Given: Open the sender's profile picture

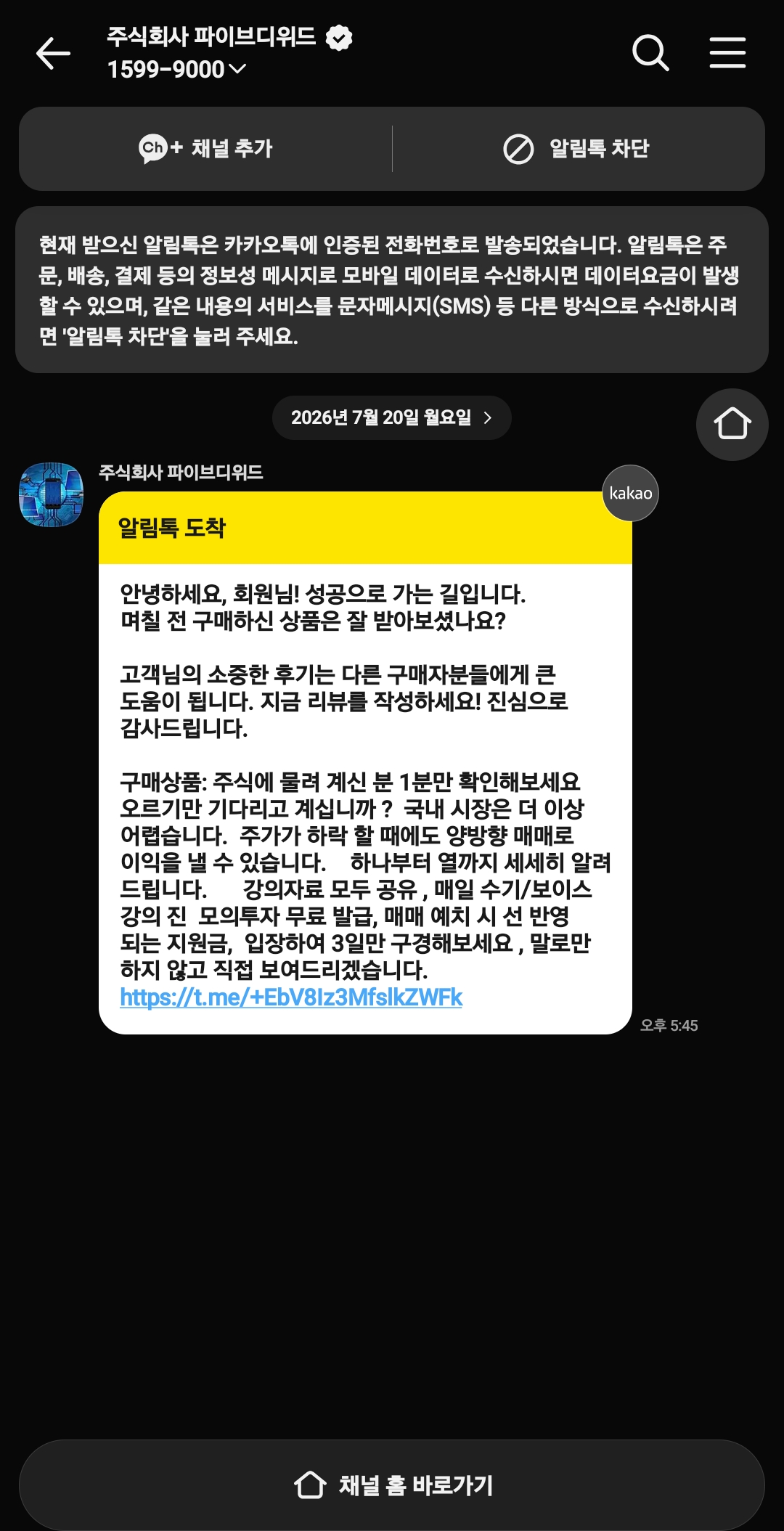Looking at the screenshot, I should coord(51,494).
